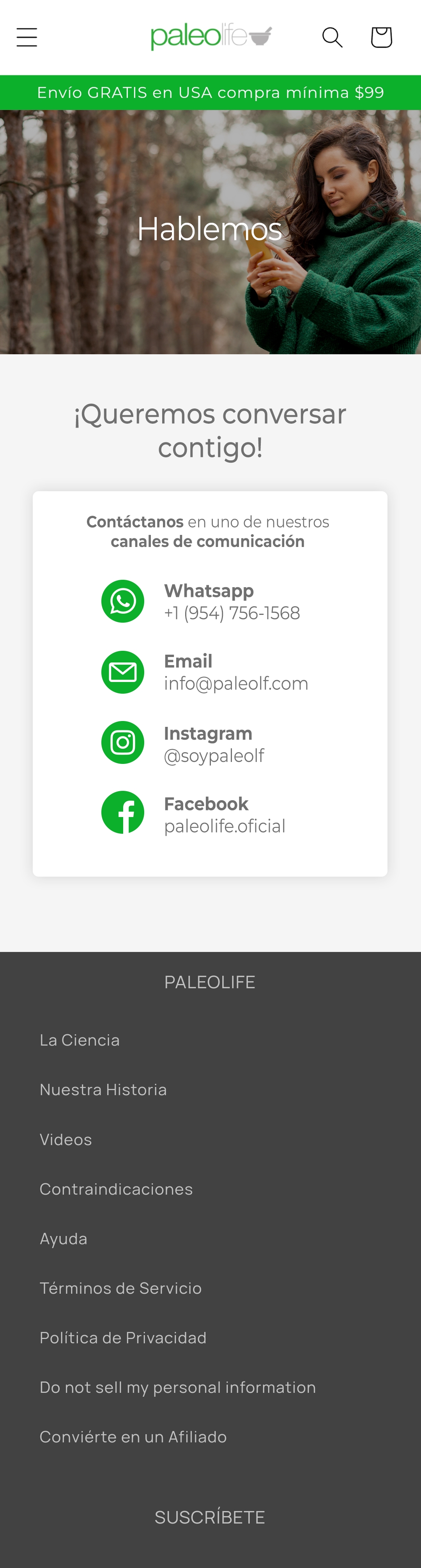Contact via Whatsapp number
The width and height of the screenshot is (421, 1568).
click(232, 613)
